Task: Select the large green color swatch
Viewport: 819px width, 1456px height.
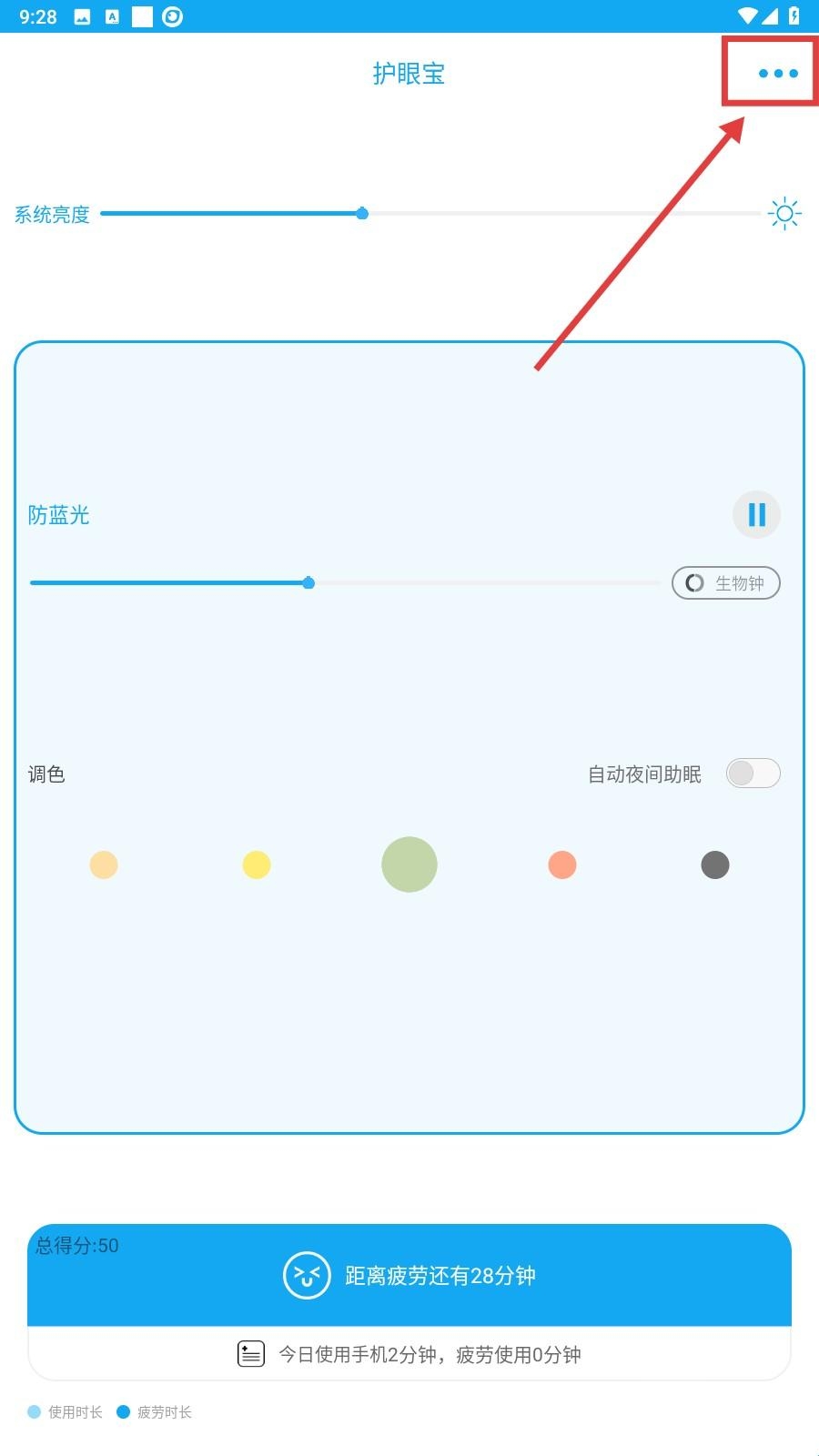Action: click(x=409, y=864)
